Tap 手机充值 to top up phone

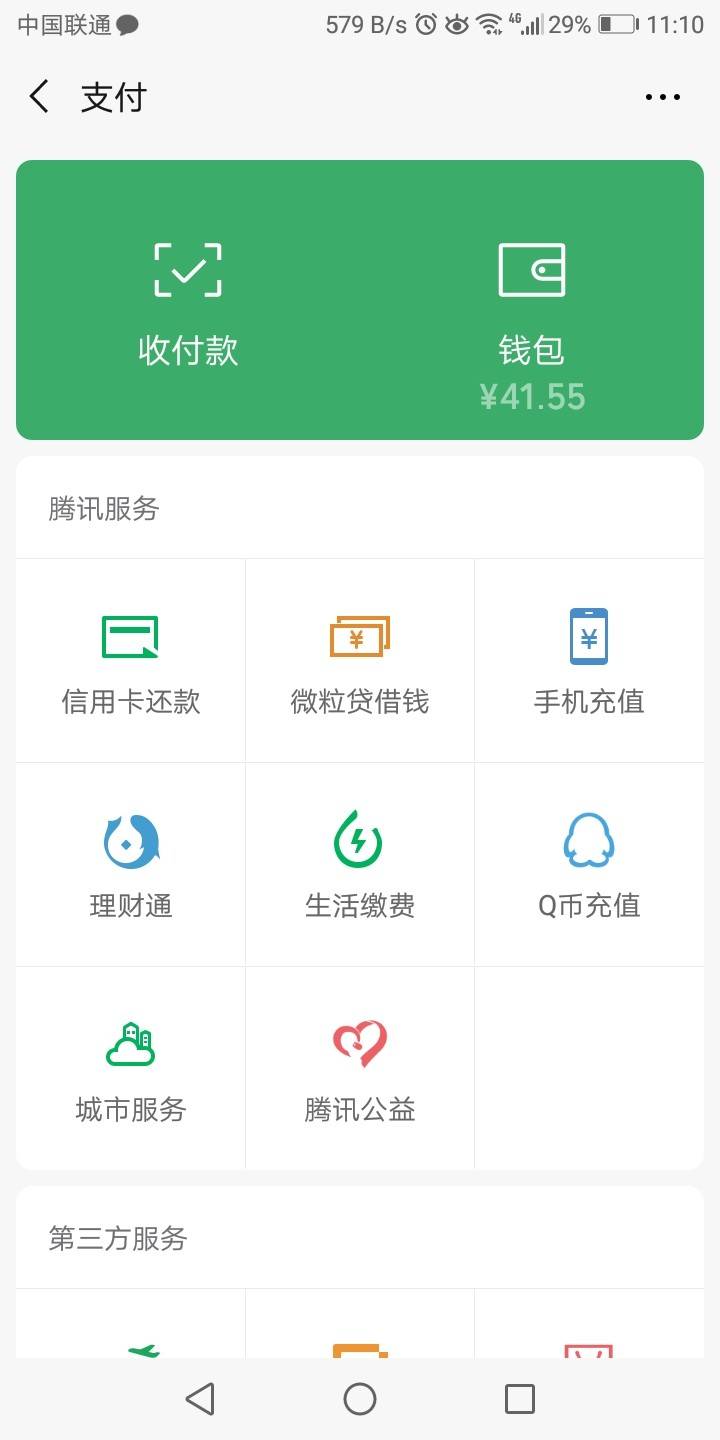(589, 661)
